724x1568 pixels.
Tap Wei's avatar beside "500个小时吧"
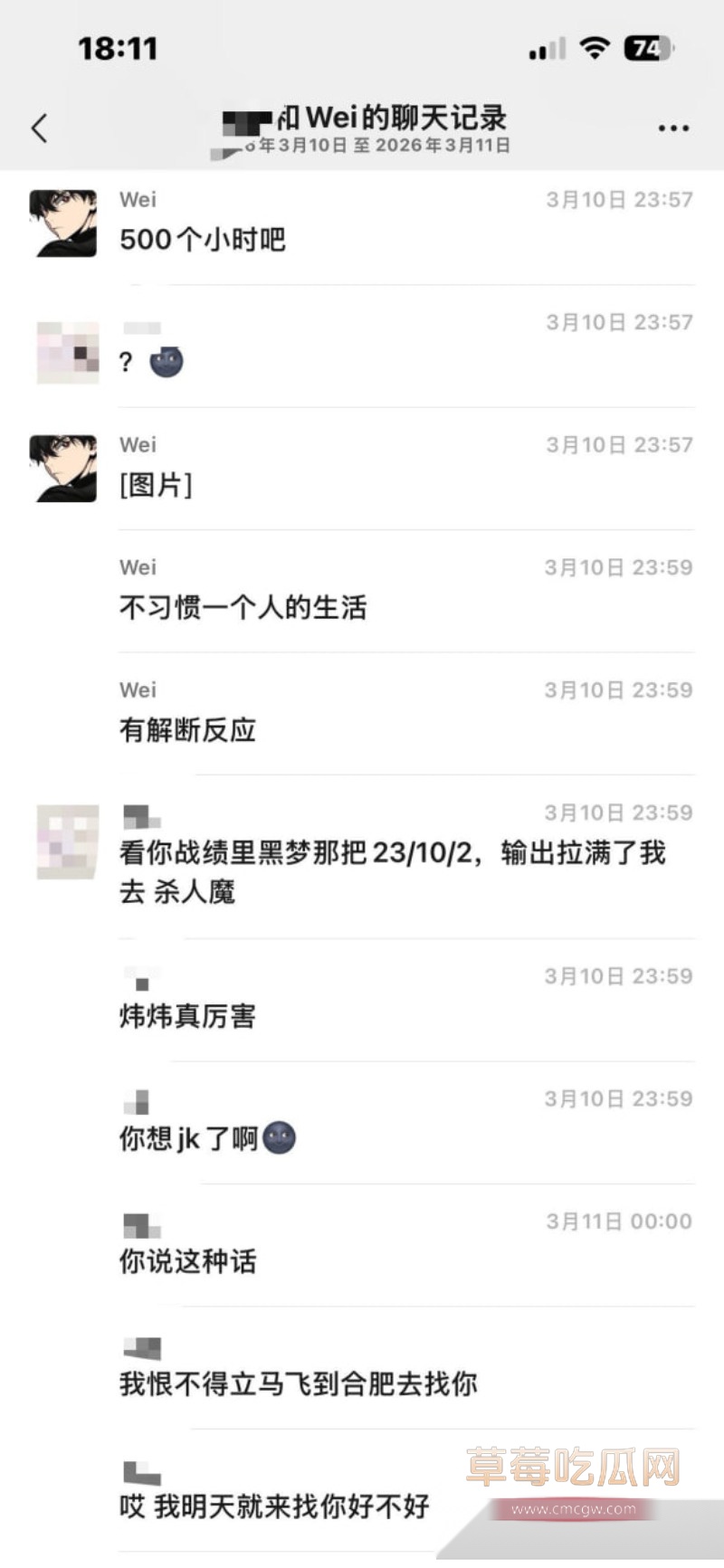[x=63, y=223]
